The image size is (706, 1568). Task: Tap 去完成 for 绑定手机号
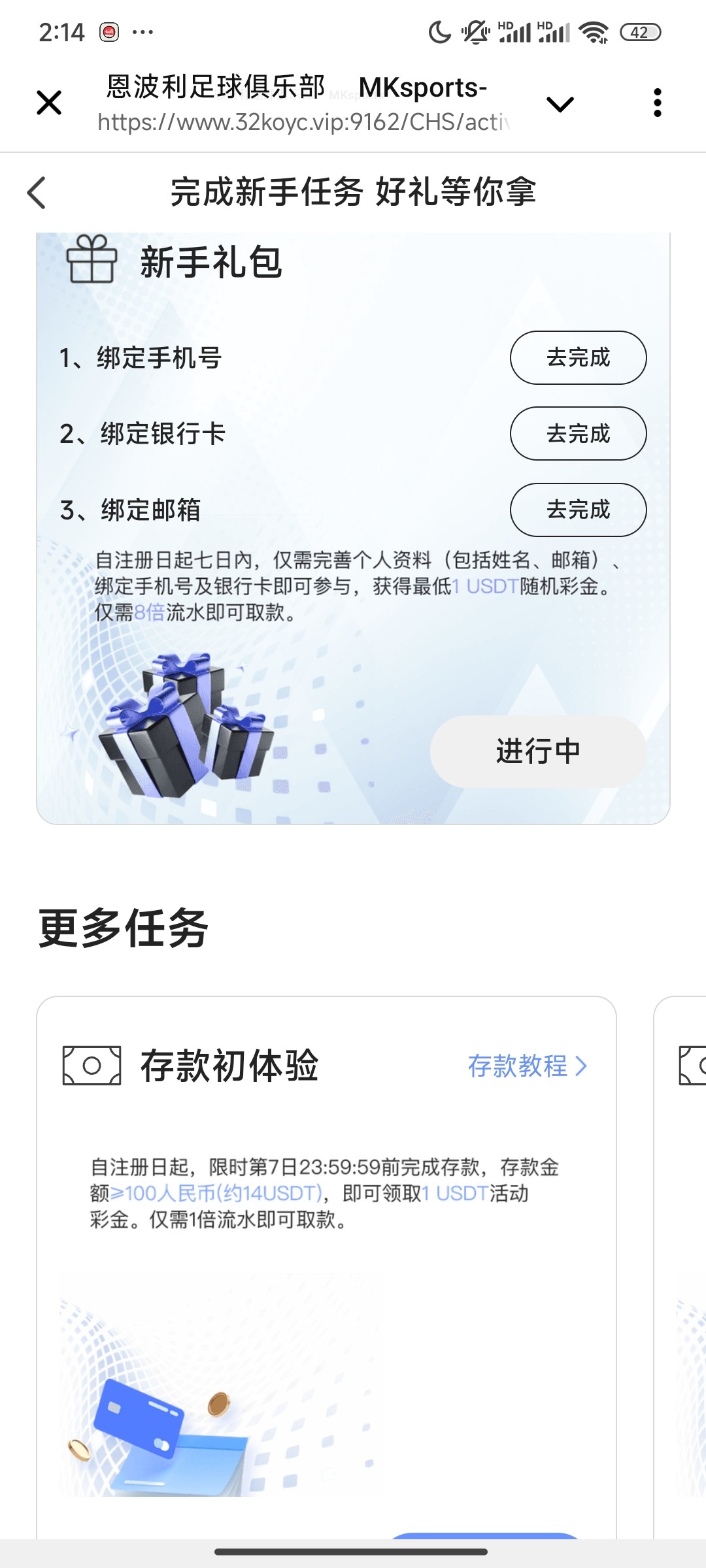click(578, 357)
